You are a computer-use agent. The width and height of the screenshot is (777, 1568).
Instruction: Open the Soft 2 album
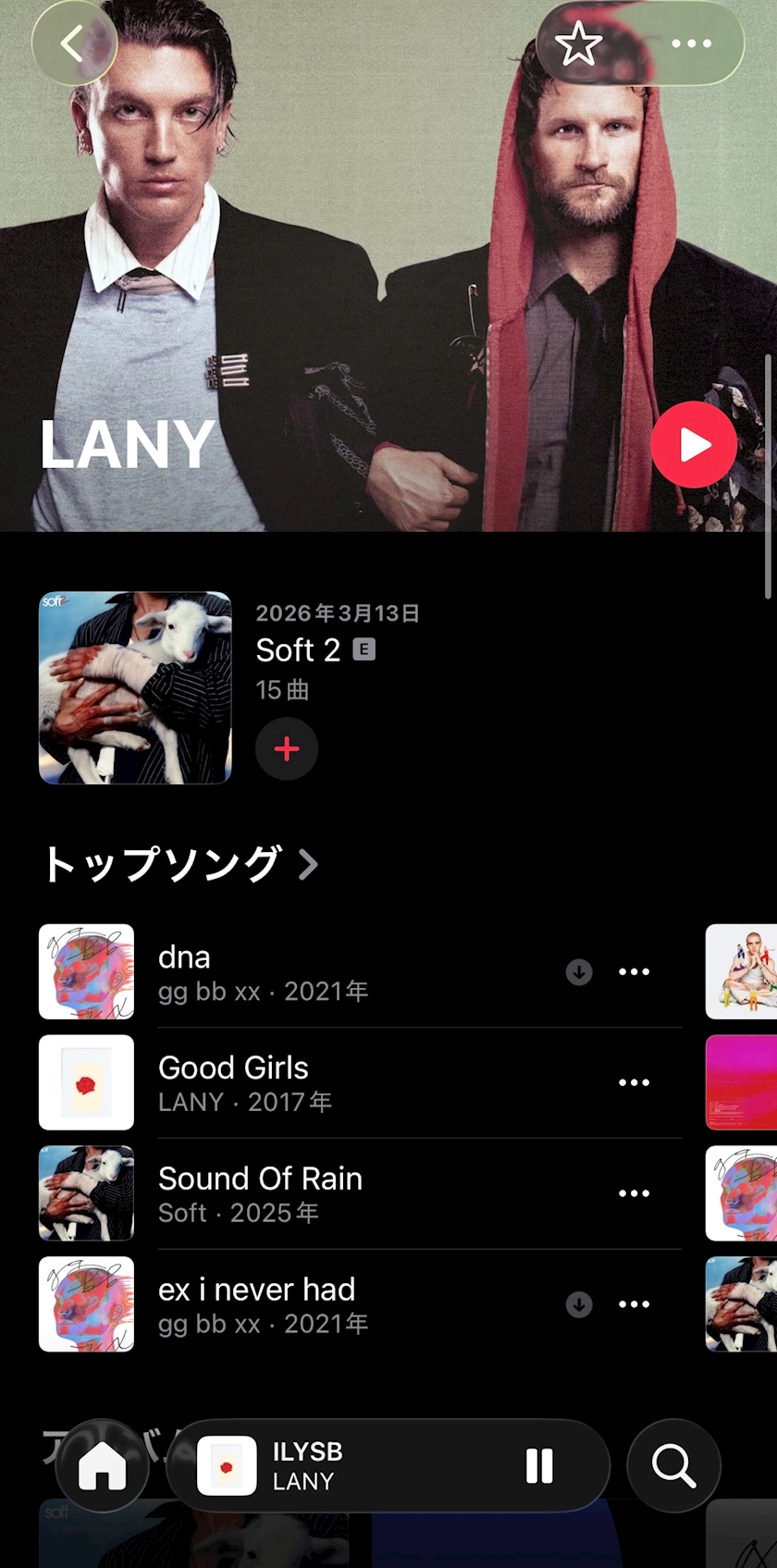pyautogui.click(x=135, y=687)
